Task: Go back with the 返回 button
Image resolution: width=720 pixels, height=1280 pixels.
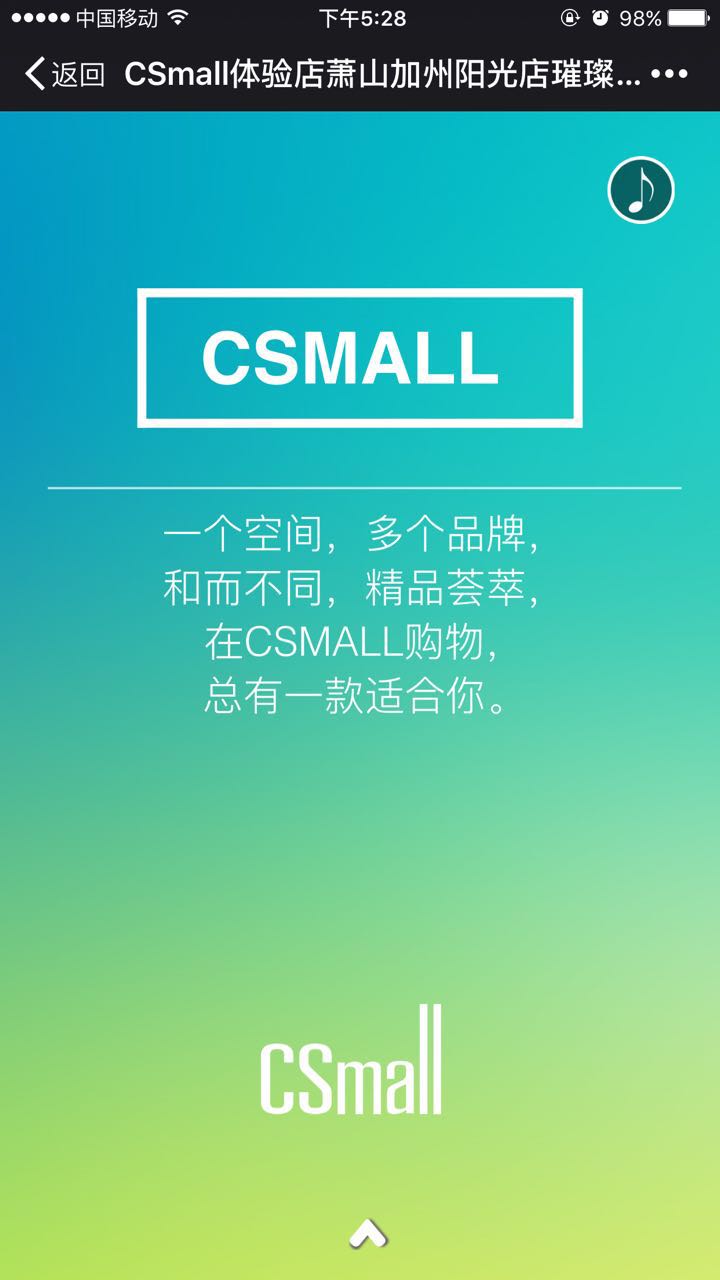Action: point(64,74)
